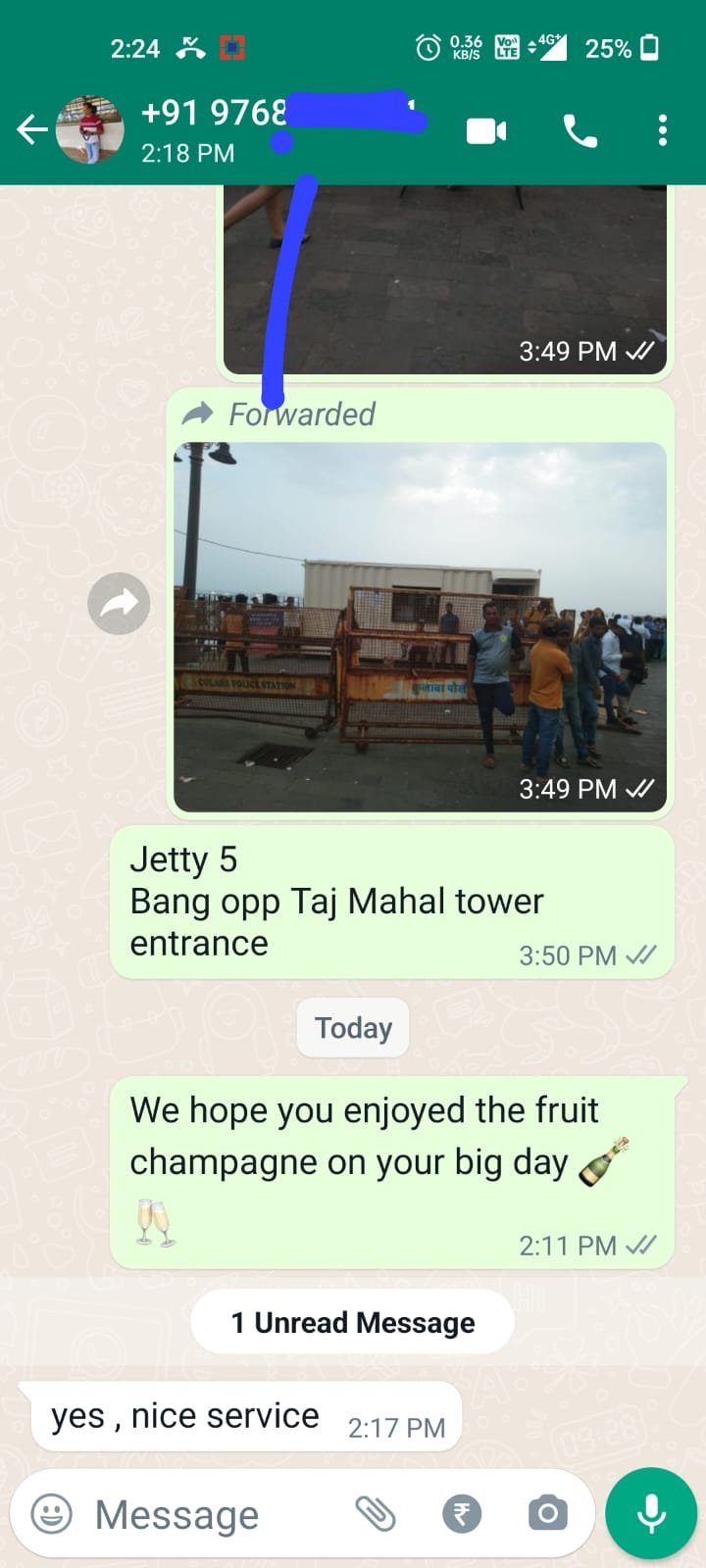The image size is (706, 1568).
Task: Start a voice call with this contact
Action: coord(580,130)
